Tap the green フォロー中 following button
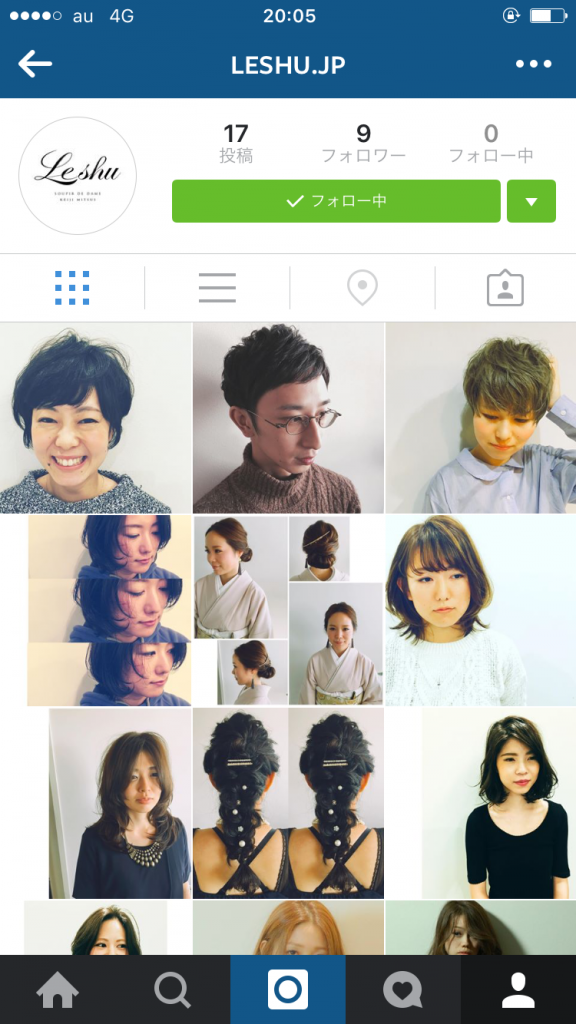Viewport: 576px width, 1024px height. tap(336, 201)
